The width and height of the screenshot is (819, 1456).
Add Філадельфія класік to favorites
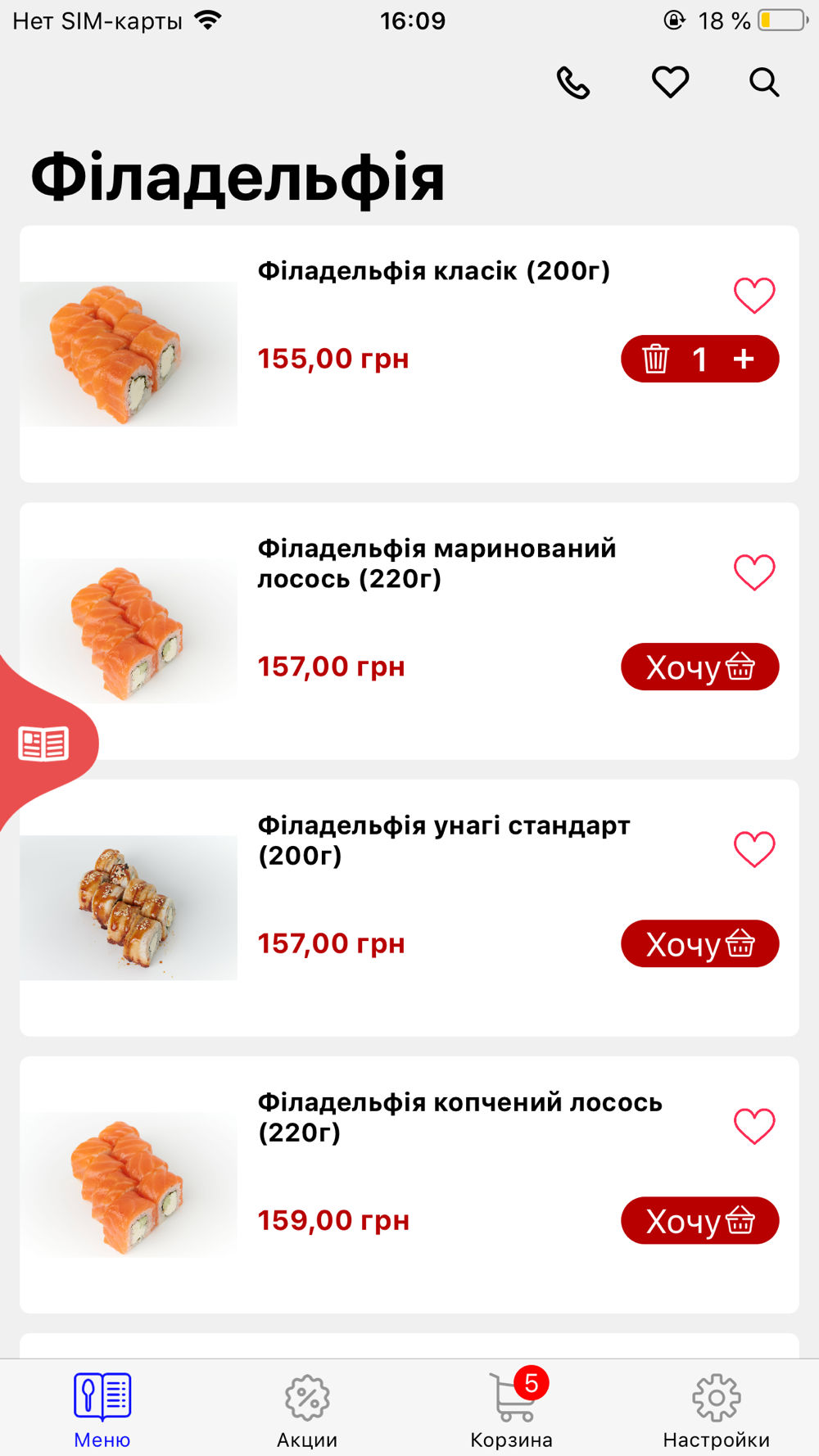point(754,295)
